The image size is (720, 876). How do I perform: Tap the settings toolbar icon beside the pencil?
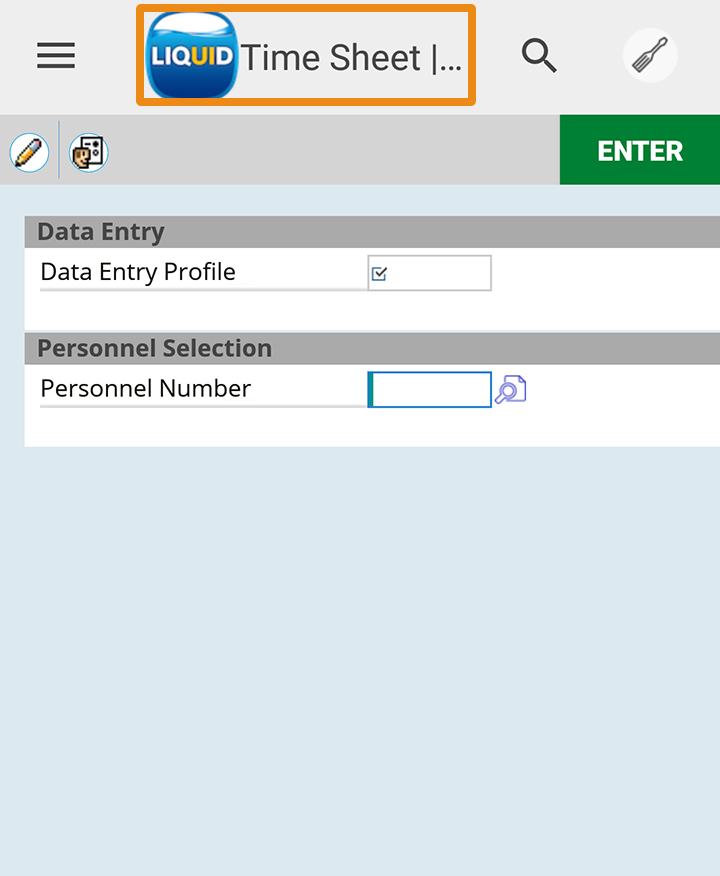[x=88, y=153]
